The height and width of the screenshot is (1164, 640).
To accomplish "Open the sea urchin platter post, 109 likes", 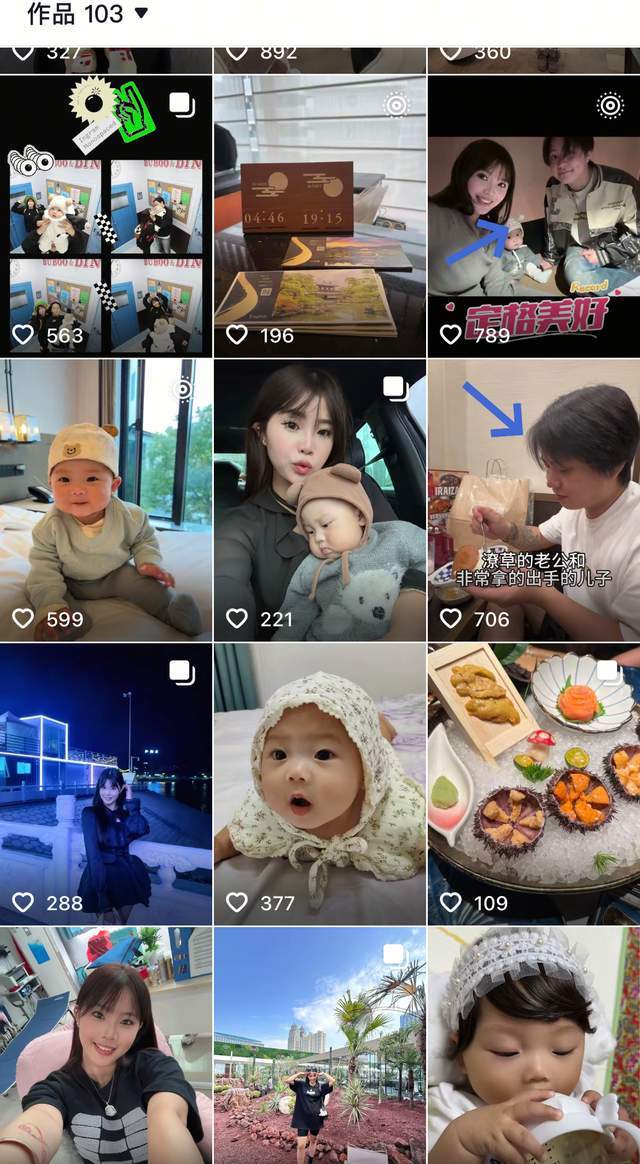I will point(534,783).
